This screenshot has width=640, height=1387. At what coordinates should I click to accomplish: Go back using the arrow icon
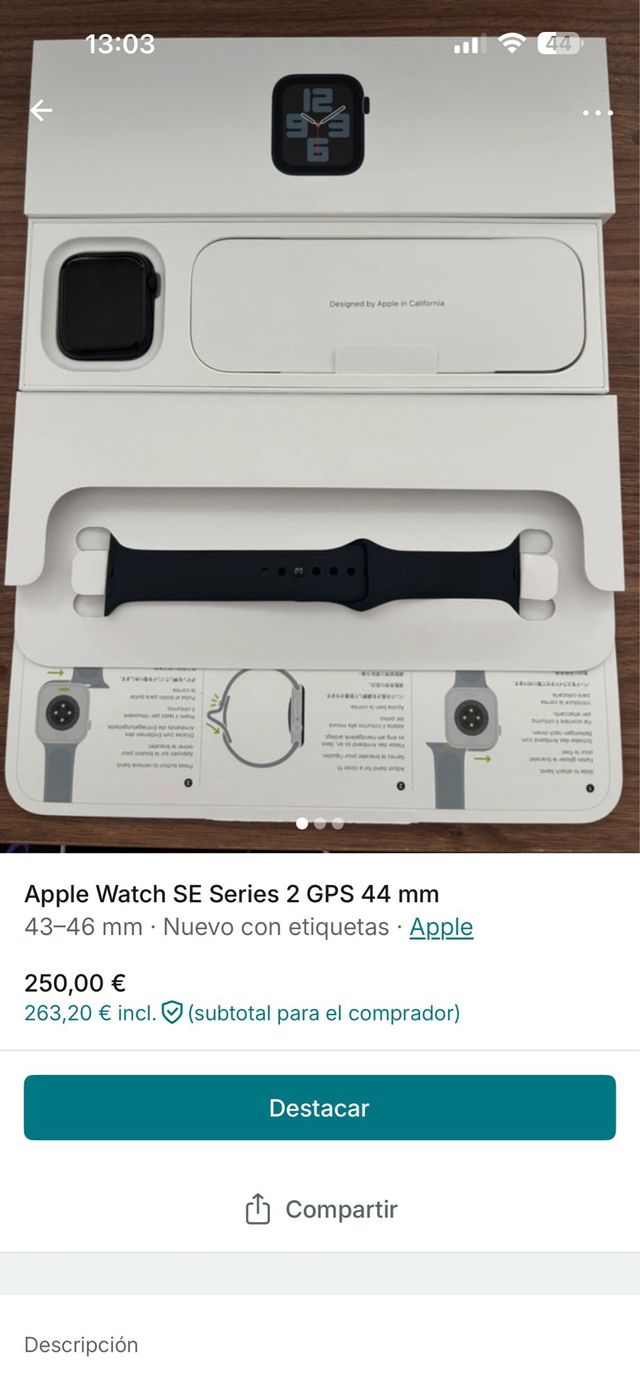[x=41, y=111]
